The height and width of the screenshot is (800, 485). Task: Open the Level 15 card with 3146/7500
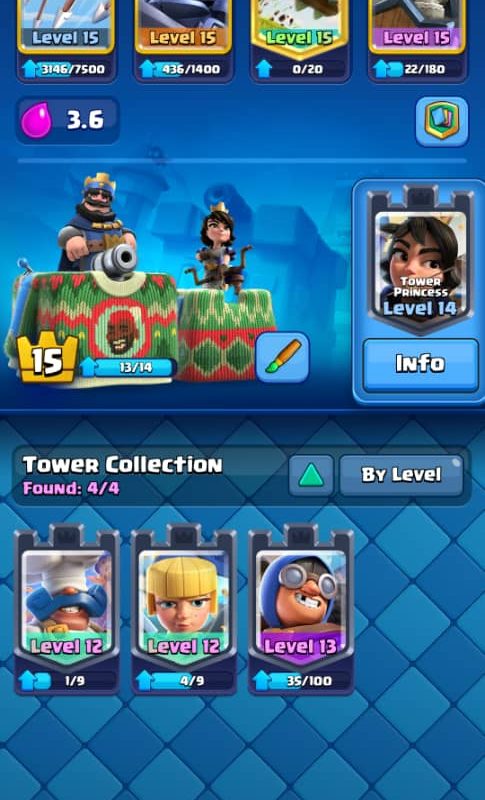(x=66, y=40)
